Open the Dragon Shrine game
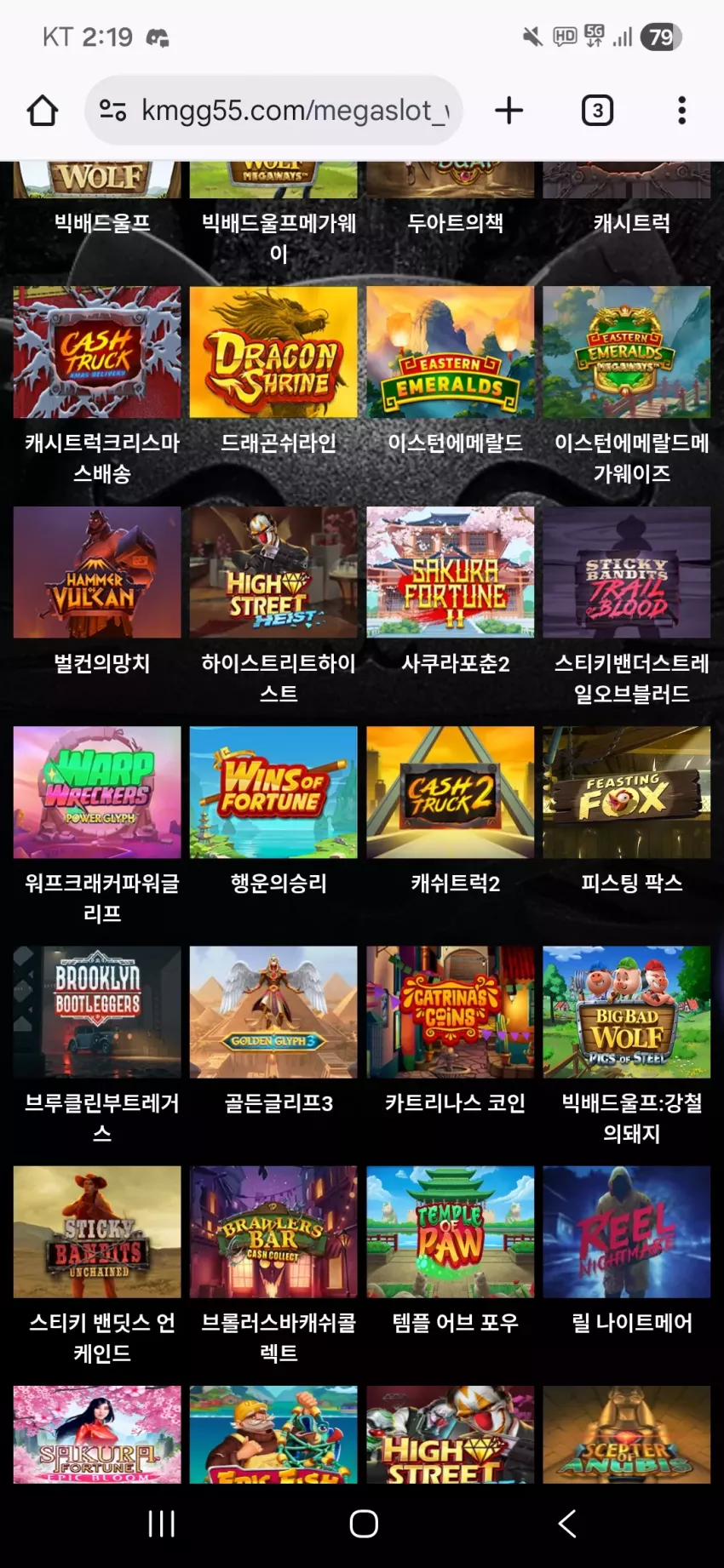This screenshot has height=1568, width=724. (273, 352)
